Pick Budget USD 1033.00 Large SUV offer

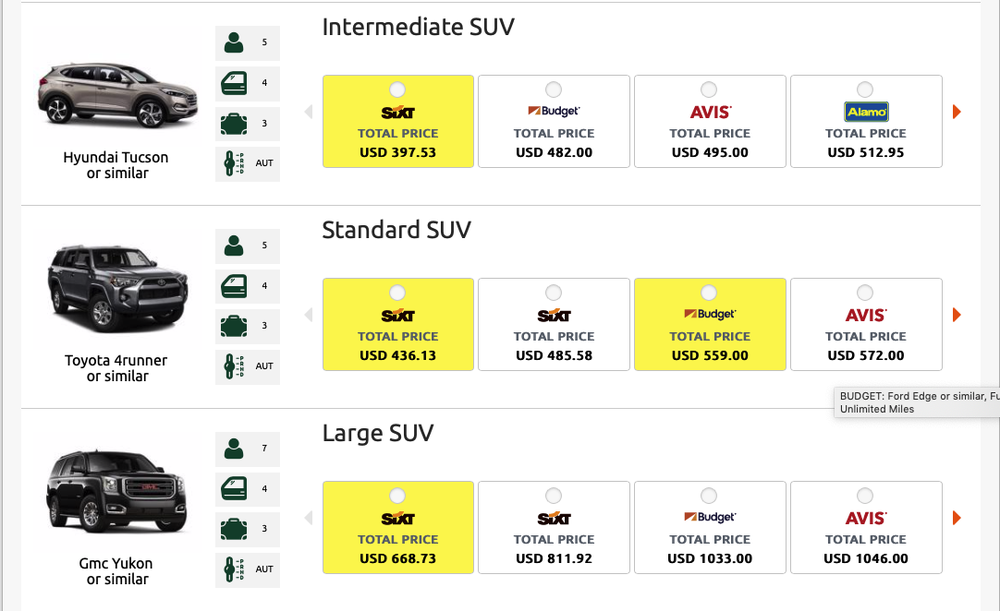pos(709,495)
